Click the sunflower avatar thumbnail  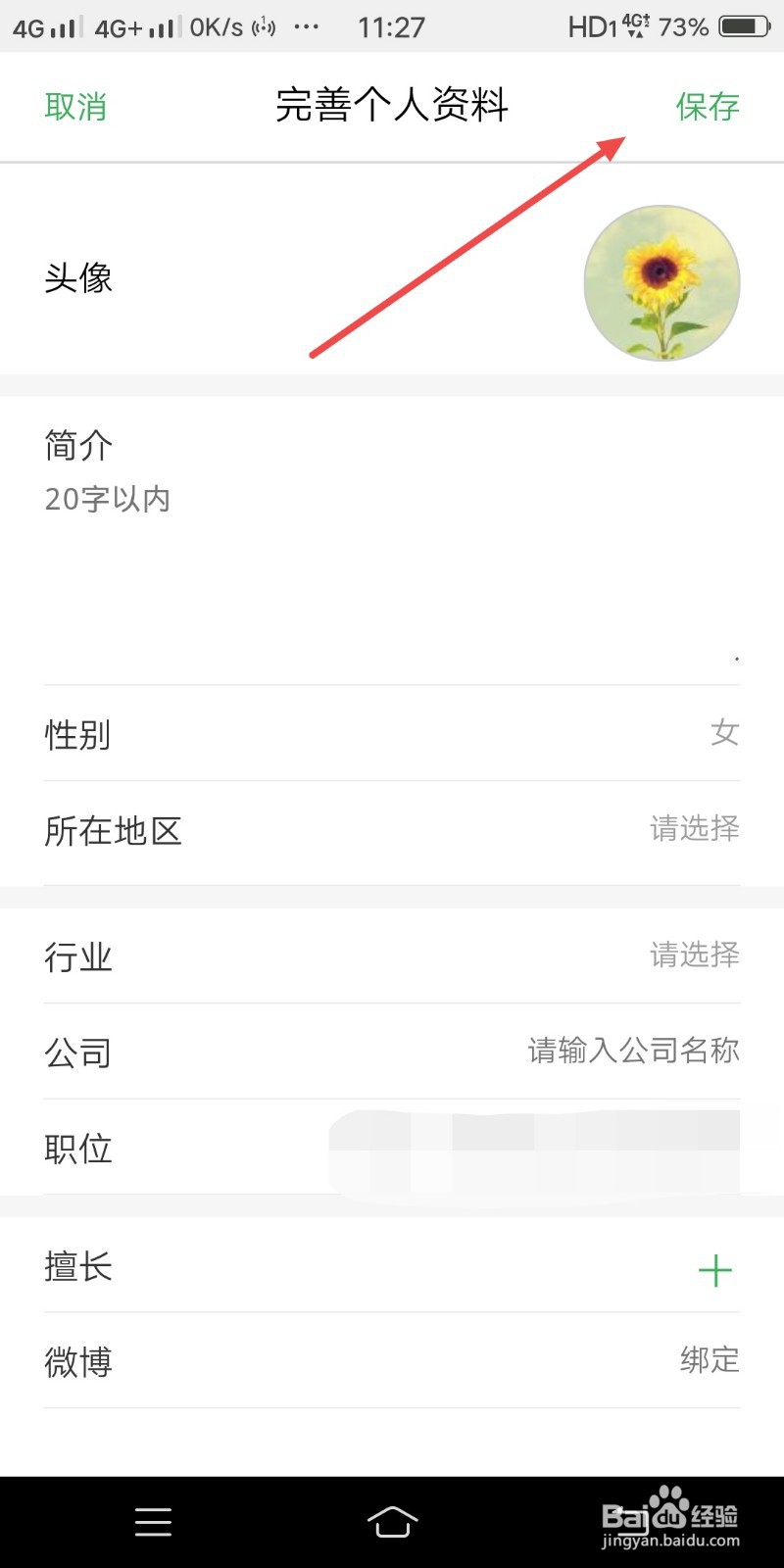pos(662,281)
